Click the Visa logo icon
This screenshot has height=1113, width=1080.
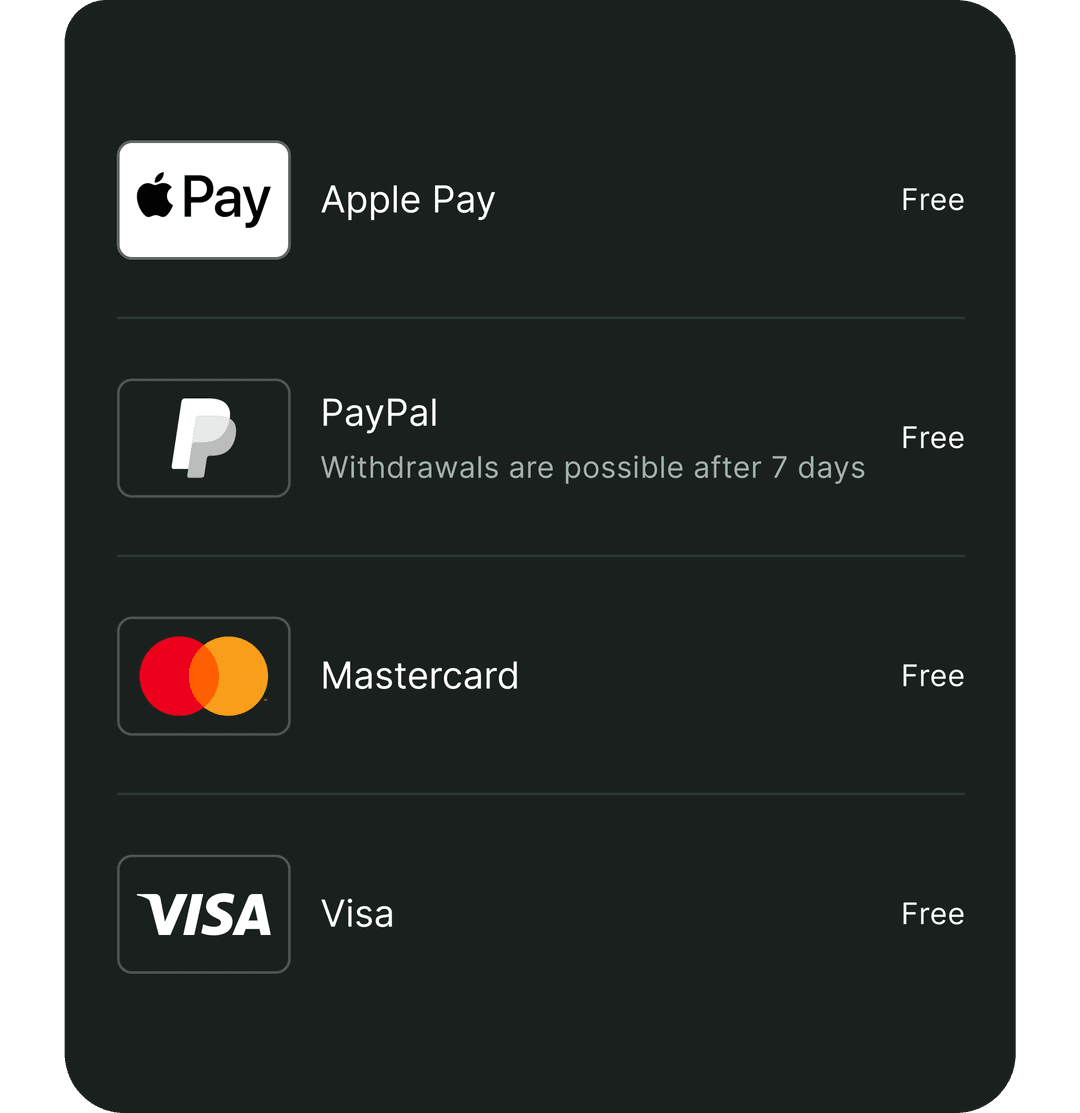pyautogui.click(x=203, y=913)
